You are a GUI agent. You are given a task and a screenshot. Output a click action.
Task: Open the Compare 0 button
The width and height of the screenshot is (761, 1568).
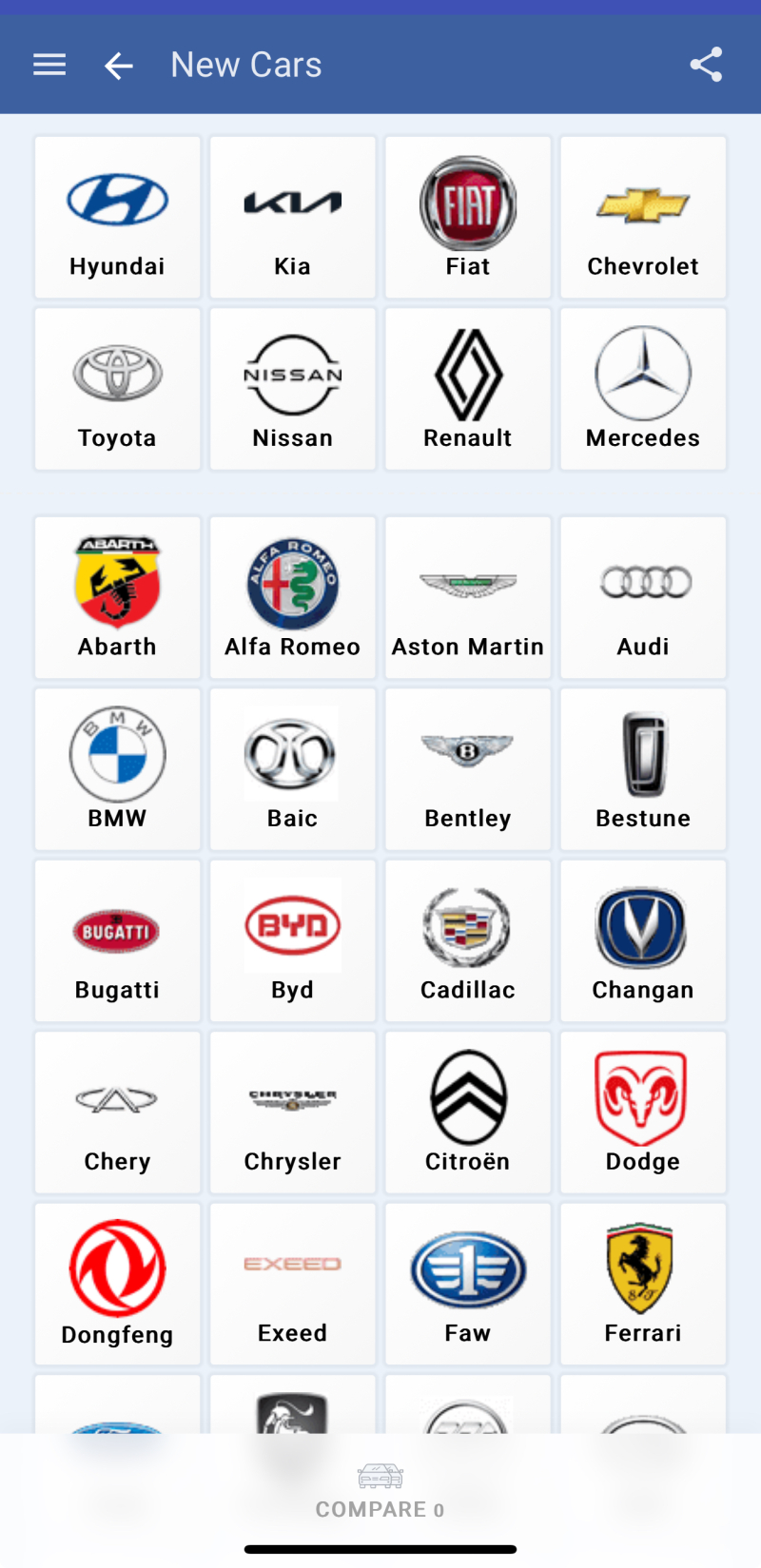380,1492
